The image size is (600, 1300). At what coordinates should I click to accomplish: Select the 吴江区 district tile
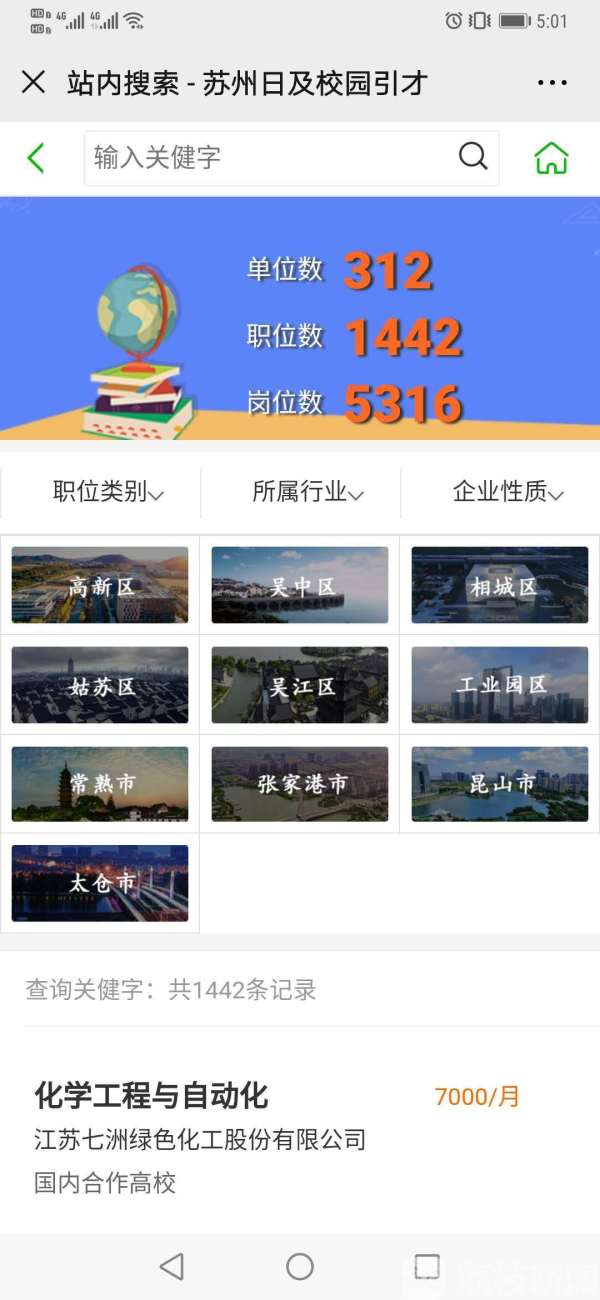(300, 685)
